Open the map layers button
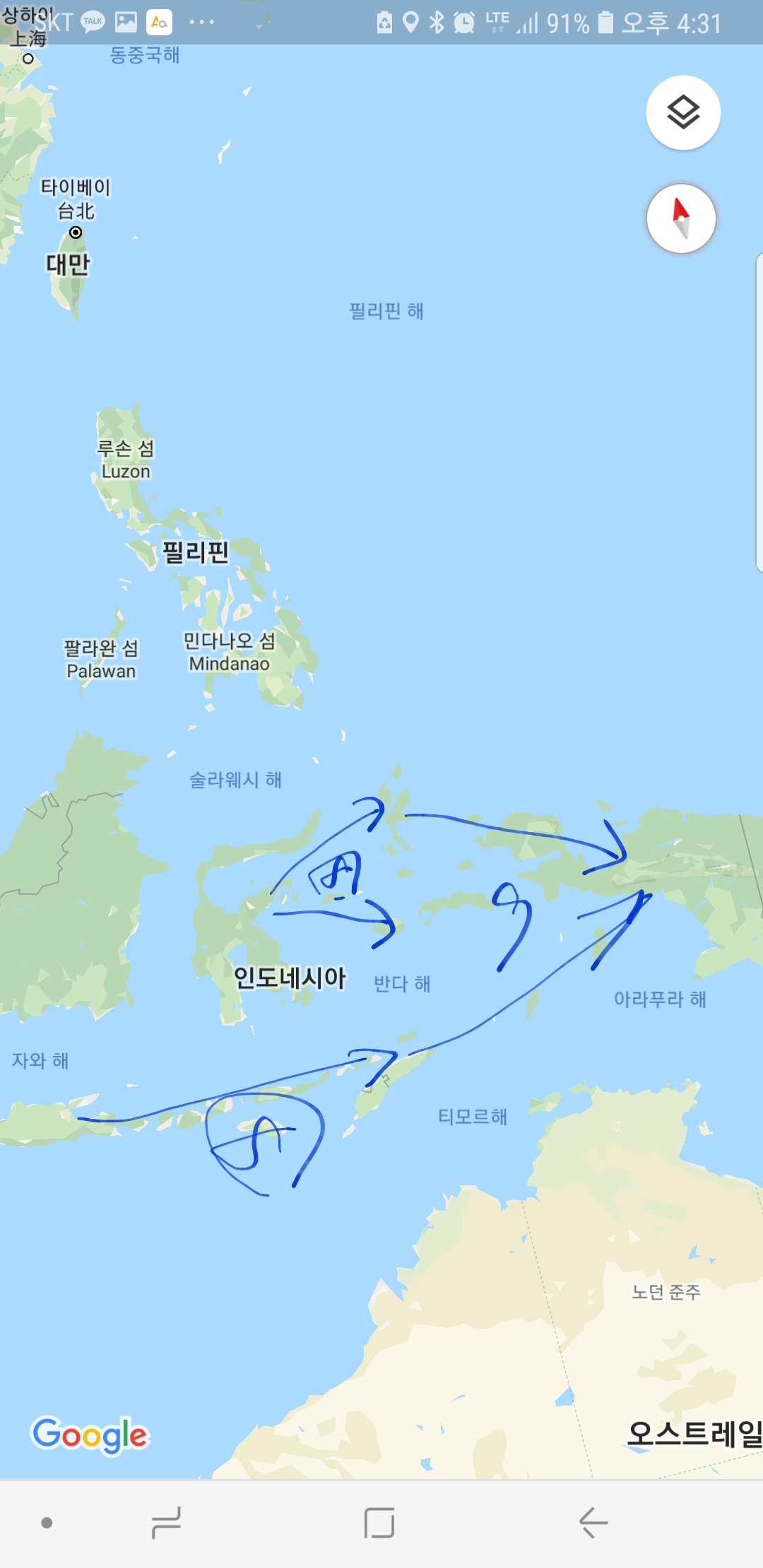This screenshot has width=763, height=1568. click(682, 113)
